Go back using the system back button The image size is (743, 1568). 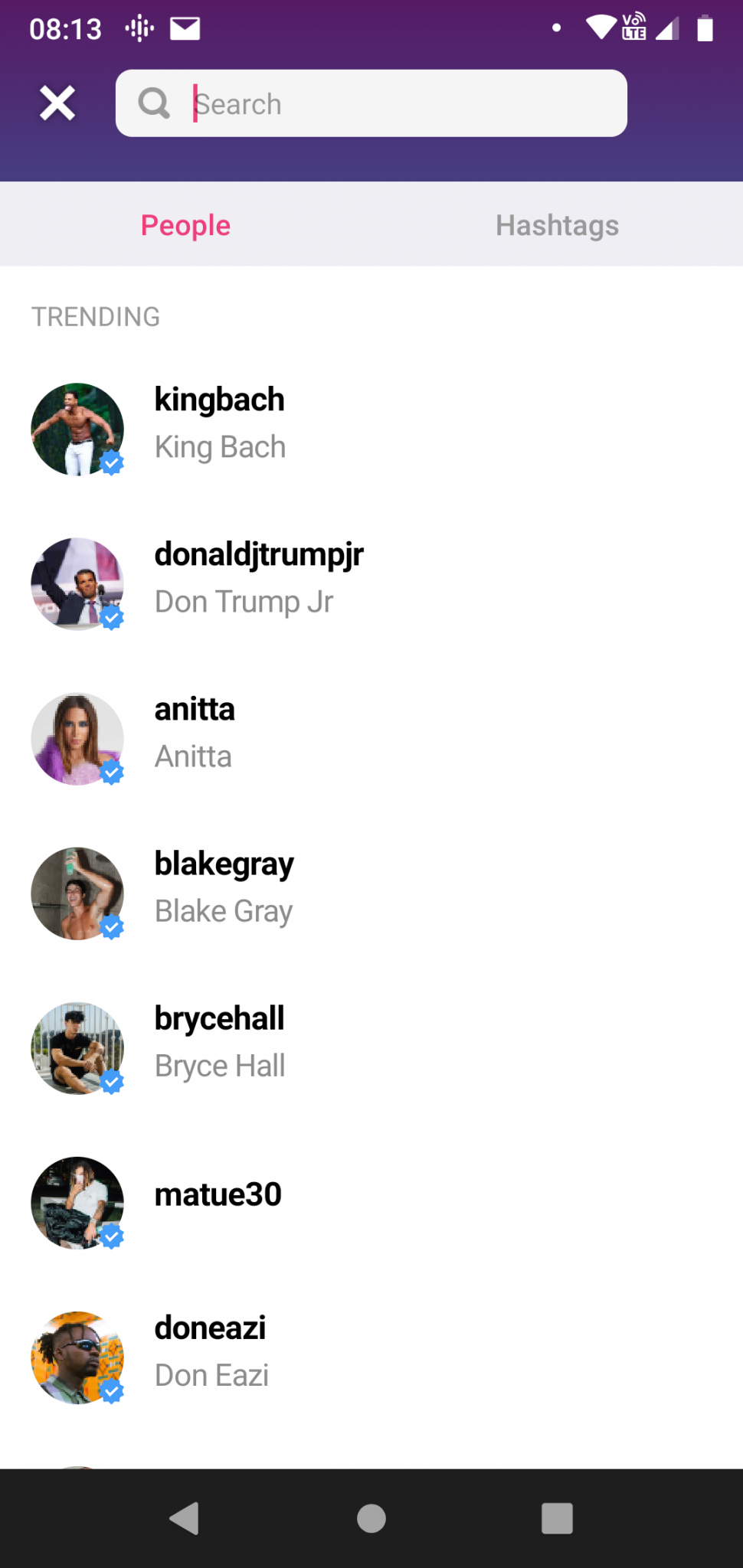185,1517
